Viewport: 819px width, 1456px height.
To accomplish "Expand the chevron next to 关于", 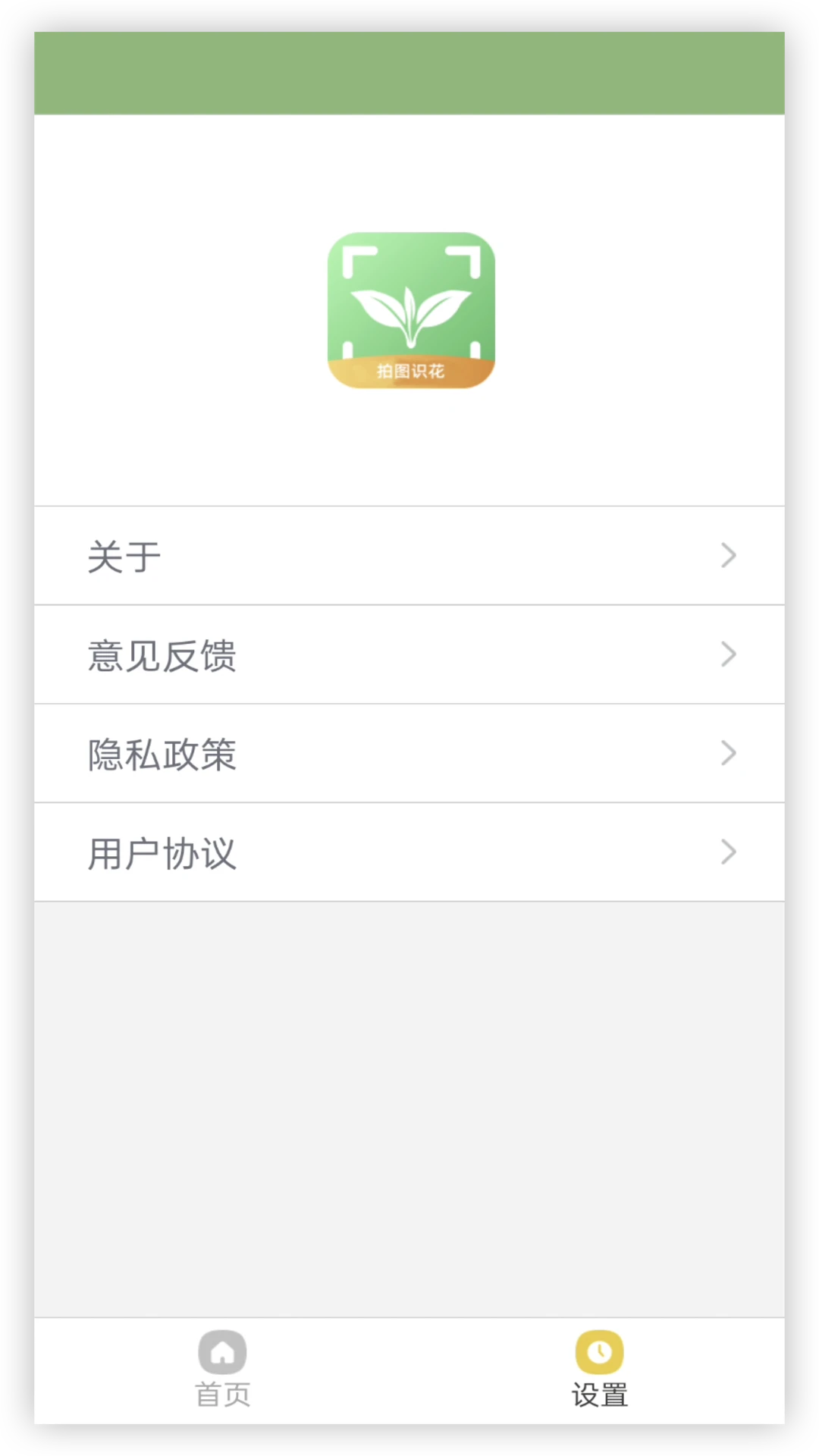I will click(x=728, y=555).
